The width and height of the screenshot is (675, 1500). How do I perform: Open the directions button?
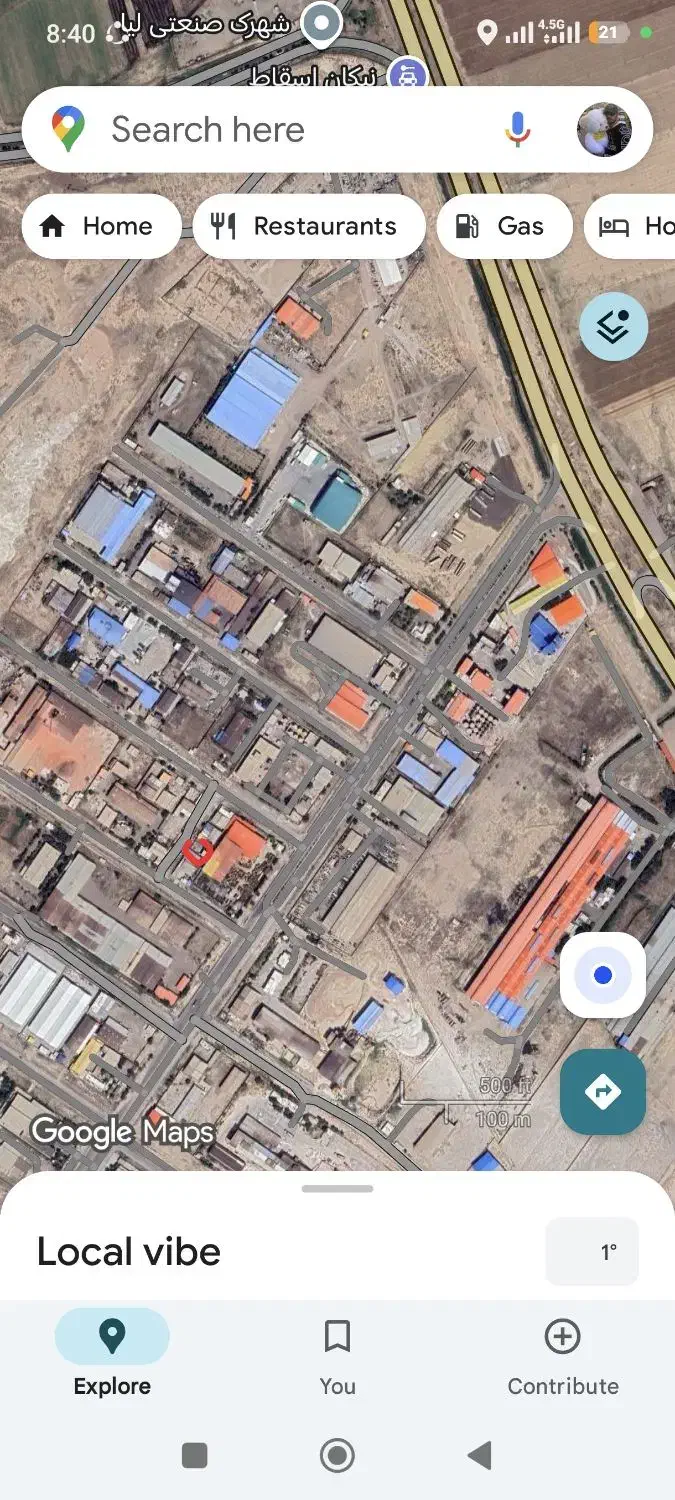[602, 1092]
